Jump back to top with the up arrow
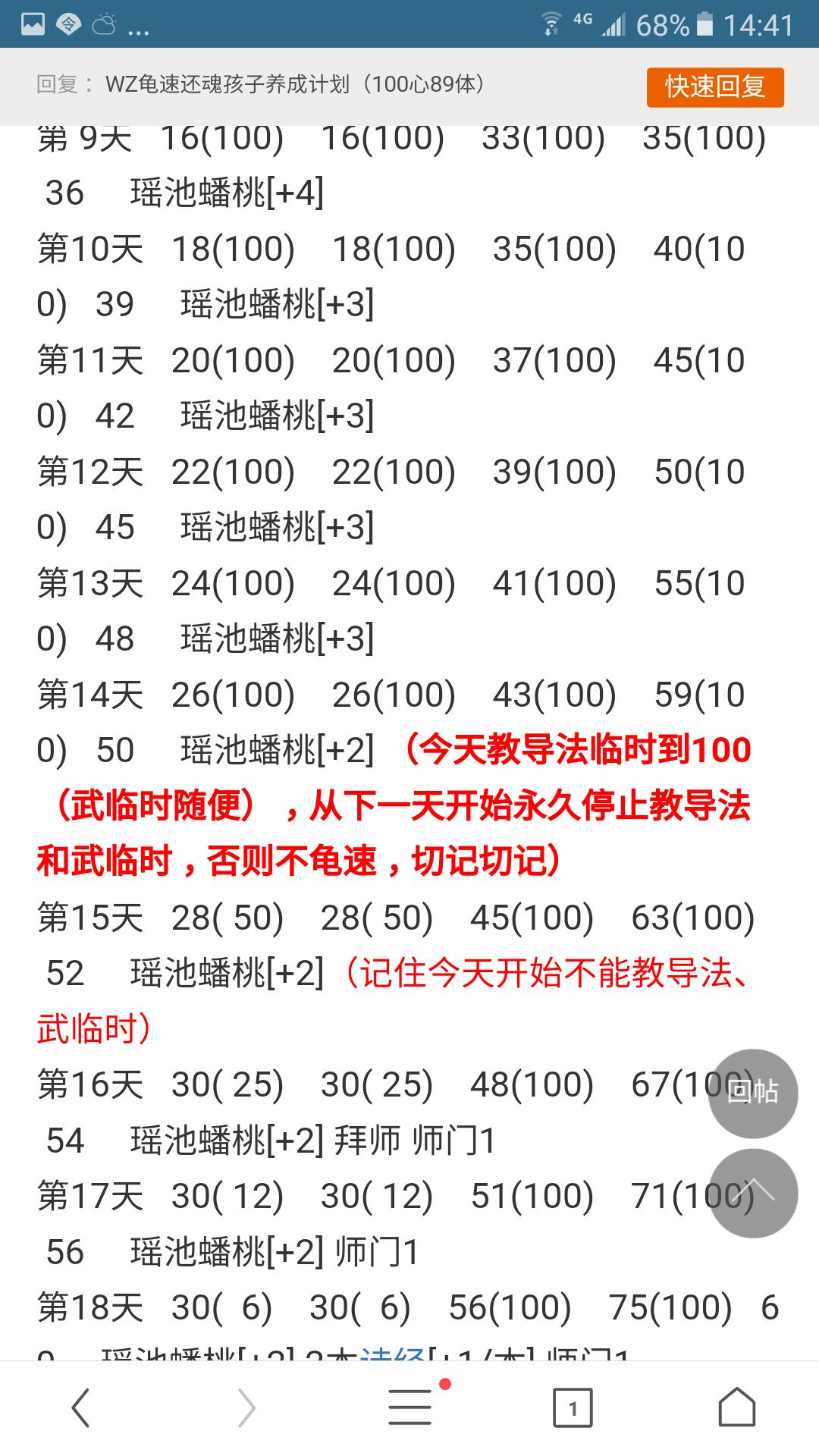819x1456 pixels. 752,1193
